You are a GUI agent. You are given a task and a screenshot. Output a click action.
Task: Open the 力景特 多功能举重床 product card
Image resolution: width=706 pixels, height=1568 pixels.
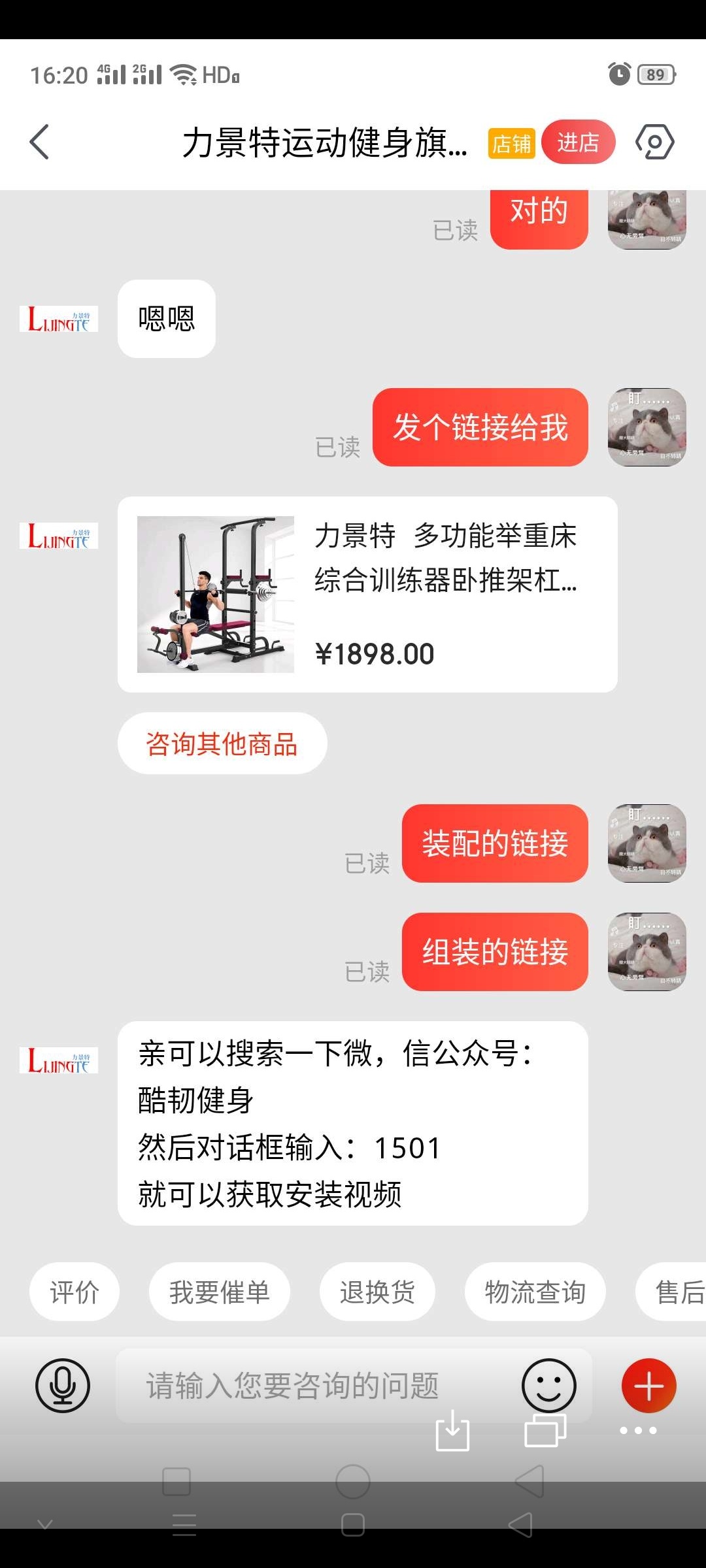pyautogui.click(x=367, y=594)
